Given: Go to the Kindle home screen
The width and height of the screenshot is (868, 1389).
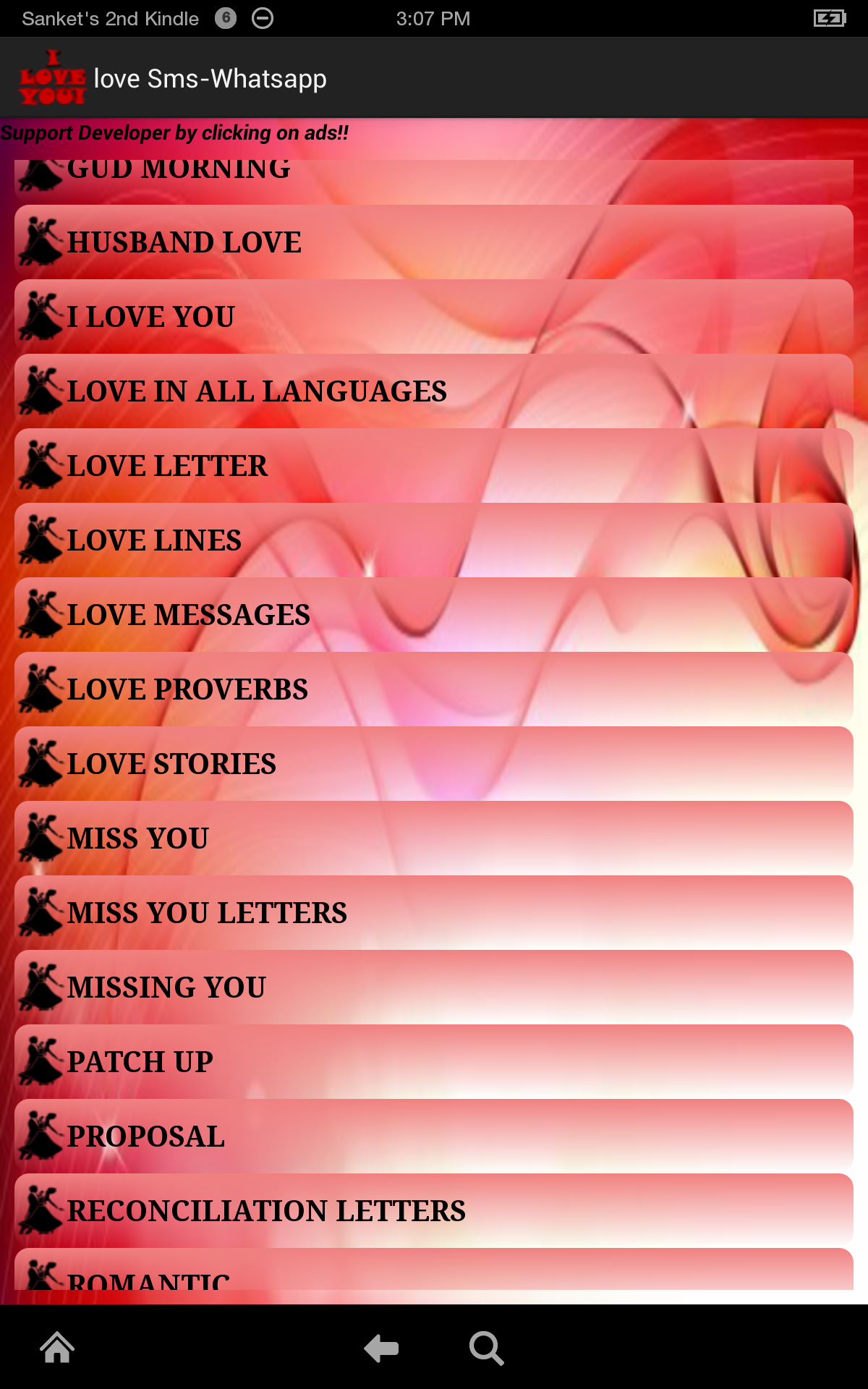Looking at the screenshot, I should click(57, 1348).
